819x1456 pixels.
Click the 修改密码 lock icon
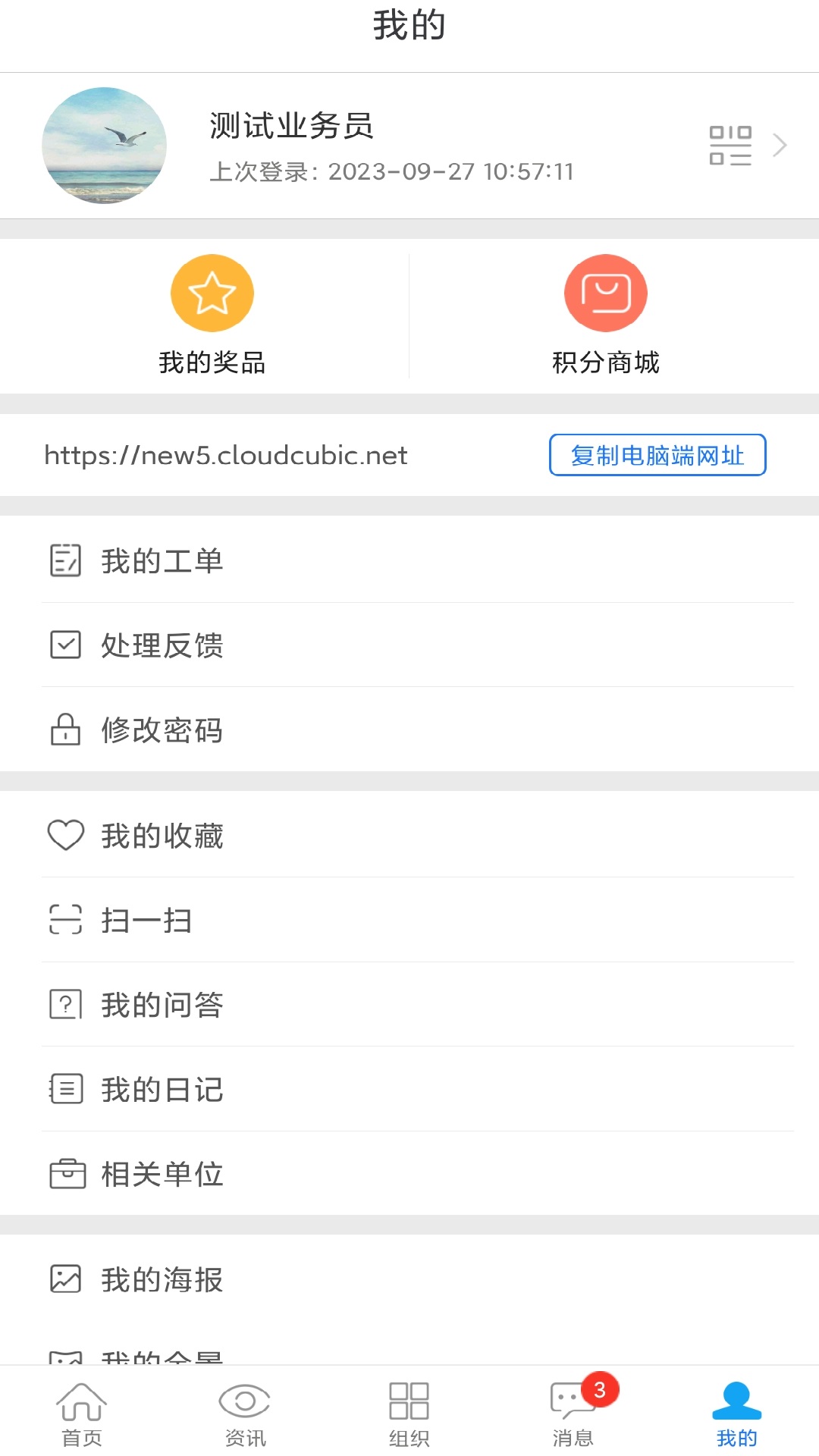pyautogui.click(x=66, y=730)
